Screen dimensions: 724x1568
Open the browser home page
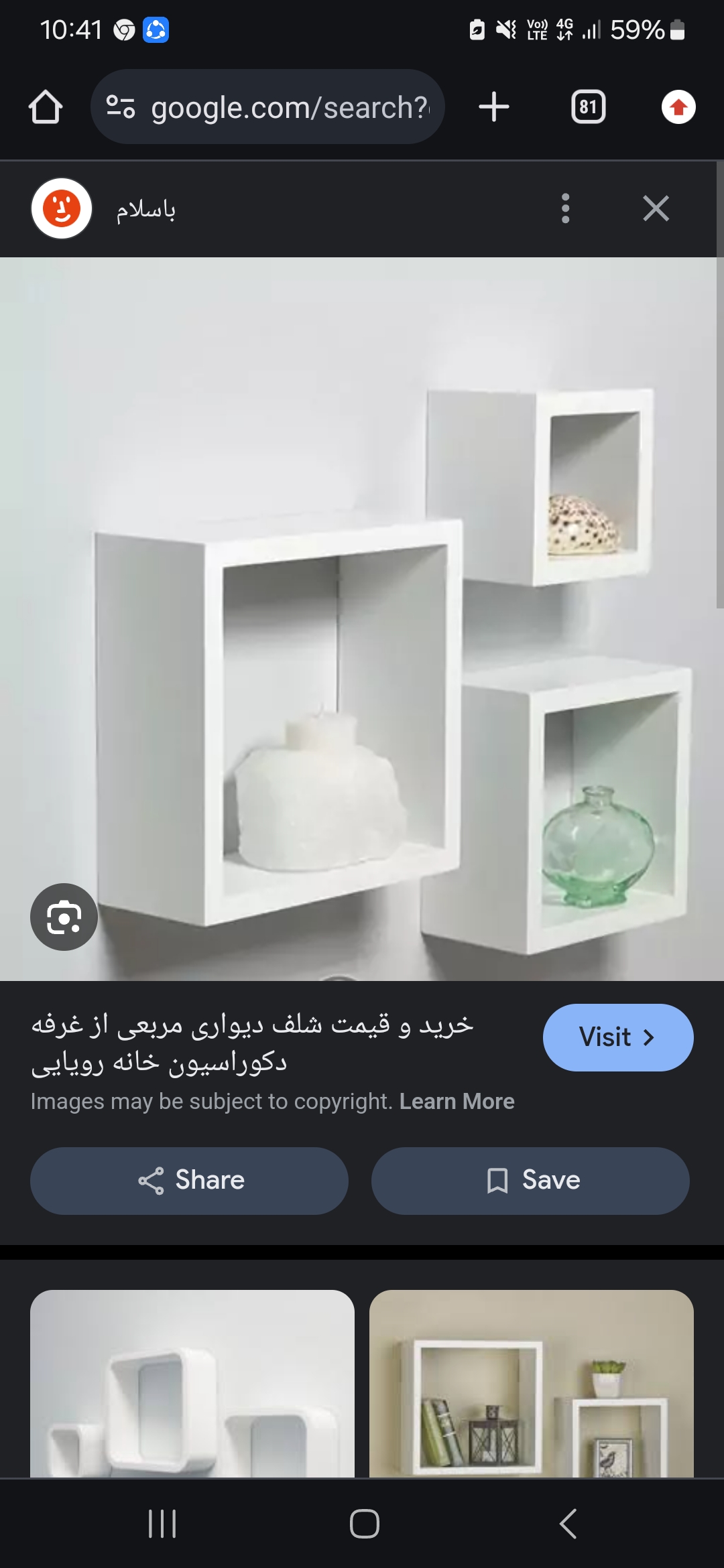(x=46, y=107)
